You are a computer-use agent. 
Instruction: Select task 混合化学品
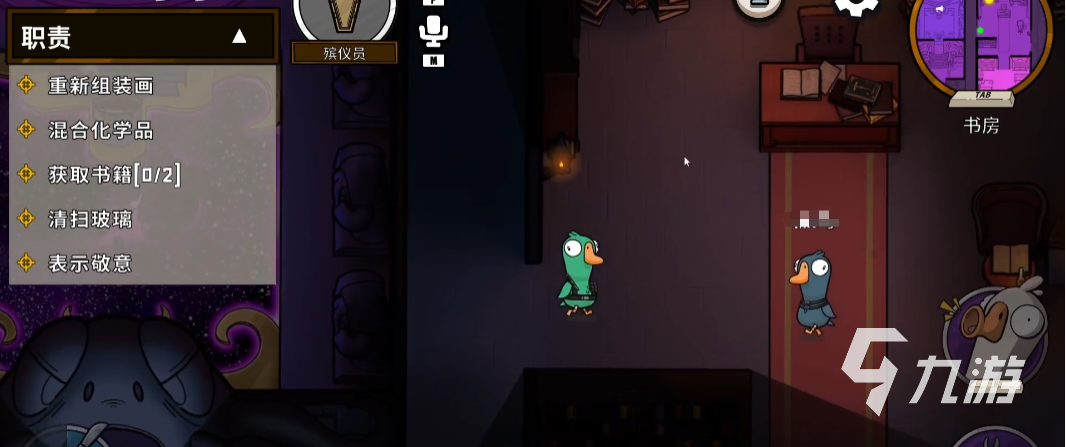coord(101,130)
